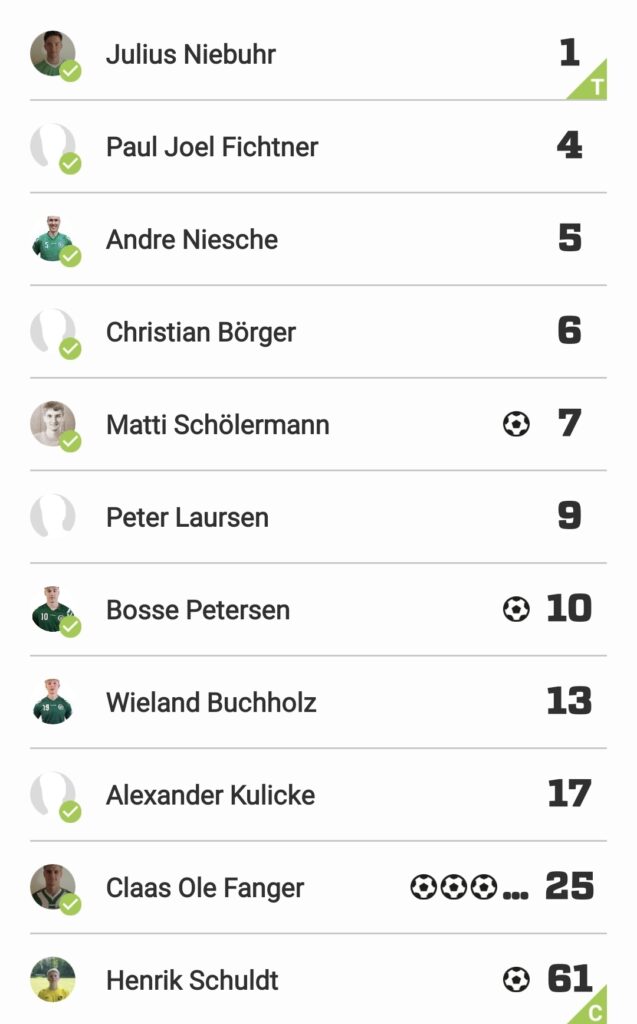Tap the Peter Laursen row

(318, 517)
